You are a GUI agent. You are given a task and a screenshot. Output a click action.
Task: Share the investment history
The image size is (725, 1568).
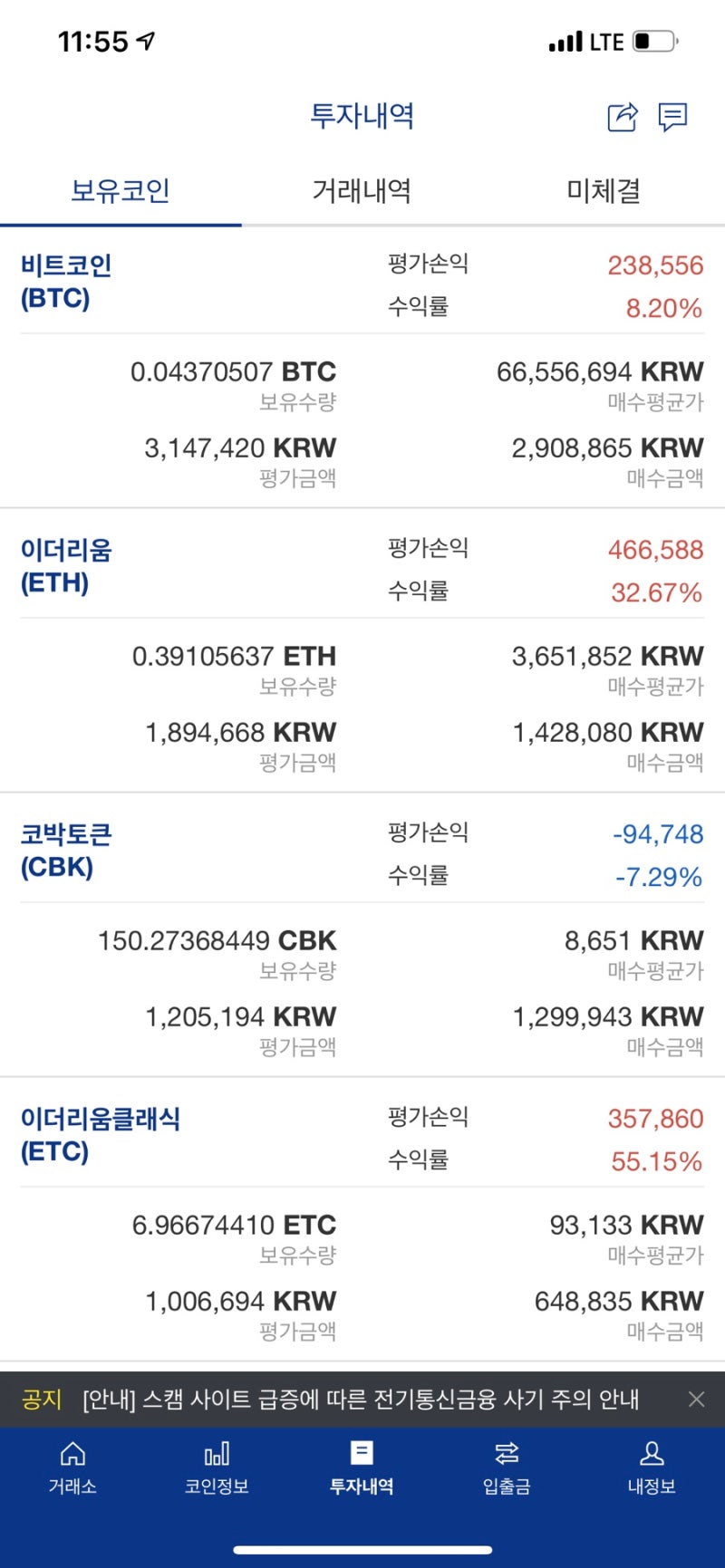pyautogui.click(x=622, y=117)
